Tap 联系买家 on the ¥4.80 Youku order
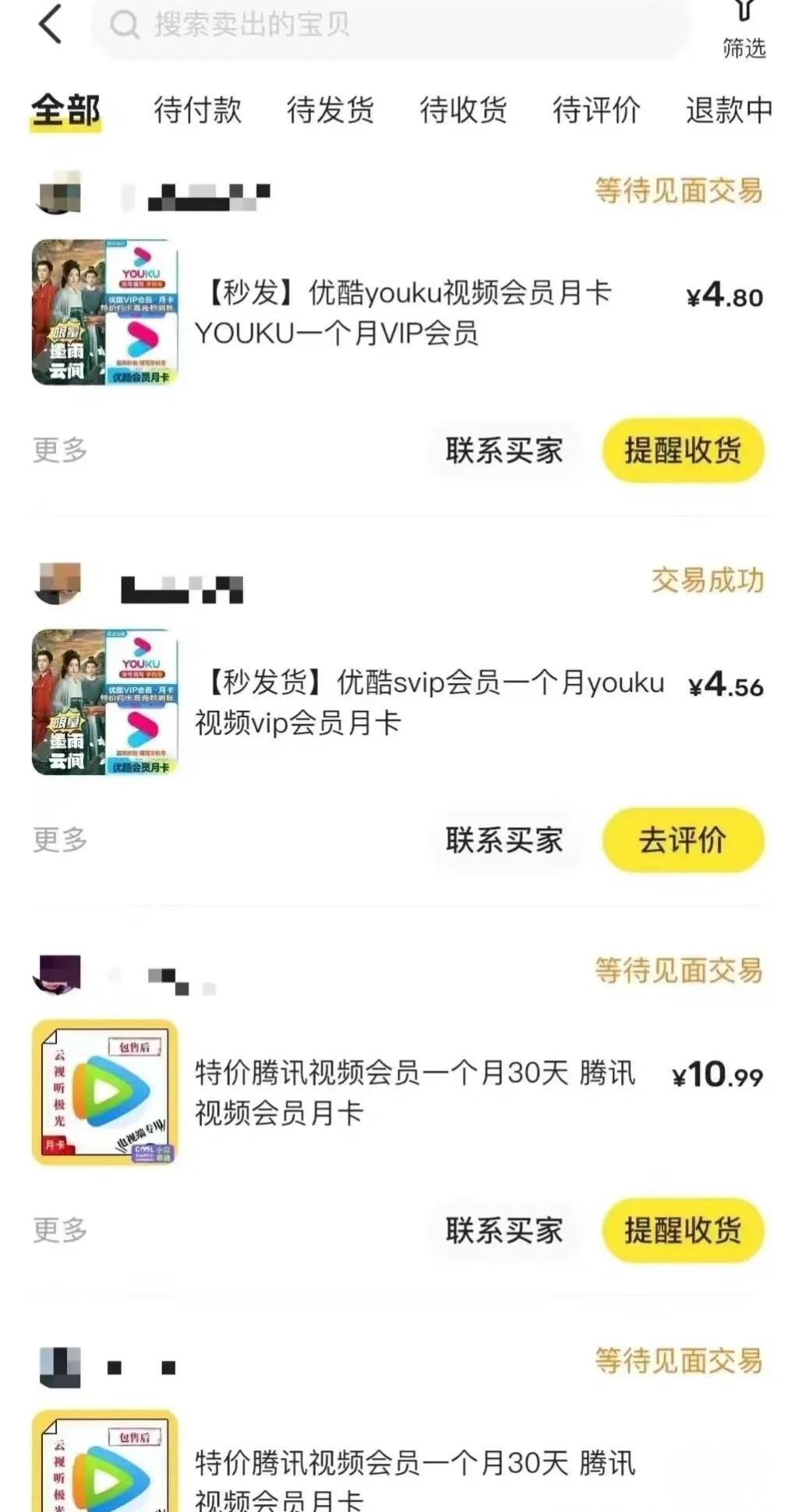798x1512 pixels. [x=504, y=450]
